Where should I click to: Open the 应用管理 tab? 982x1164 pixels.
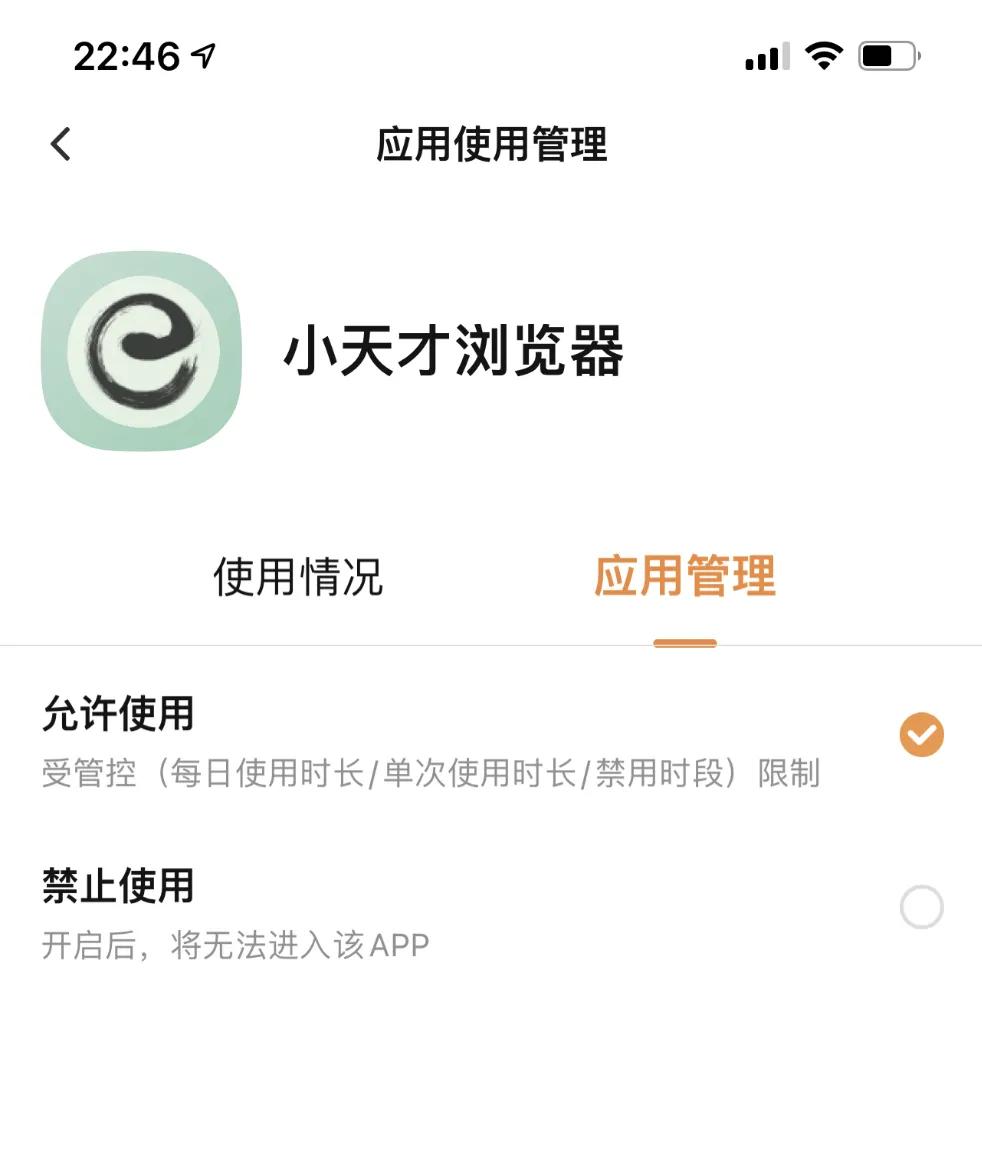(x=683, y=578)
